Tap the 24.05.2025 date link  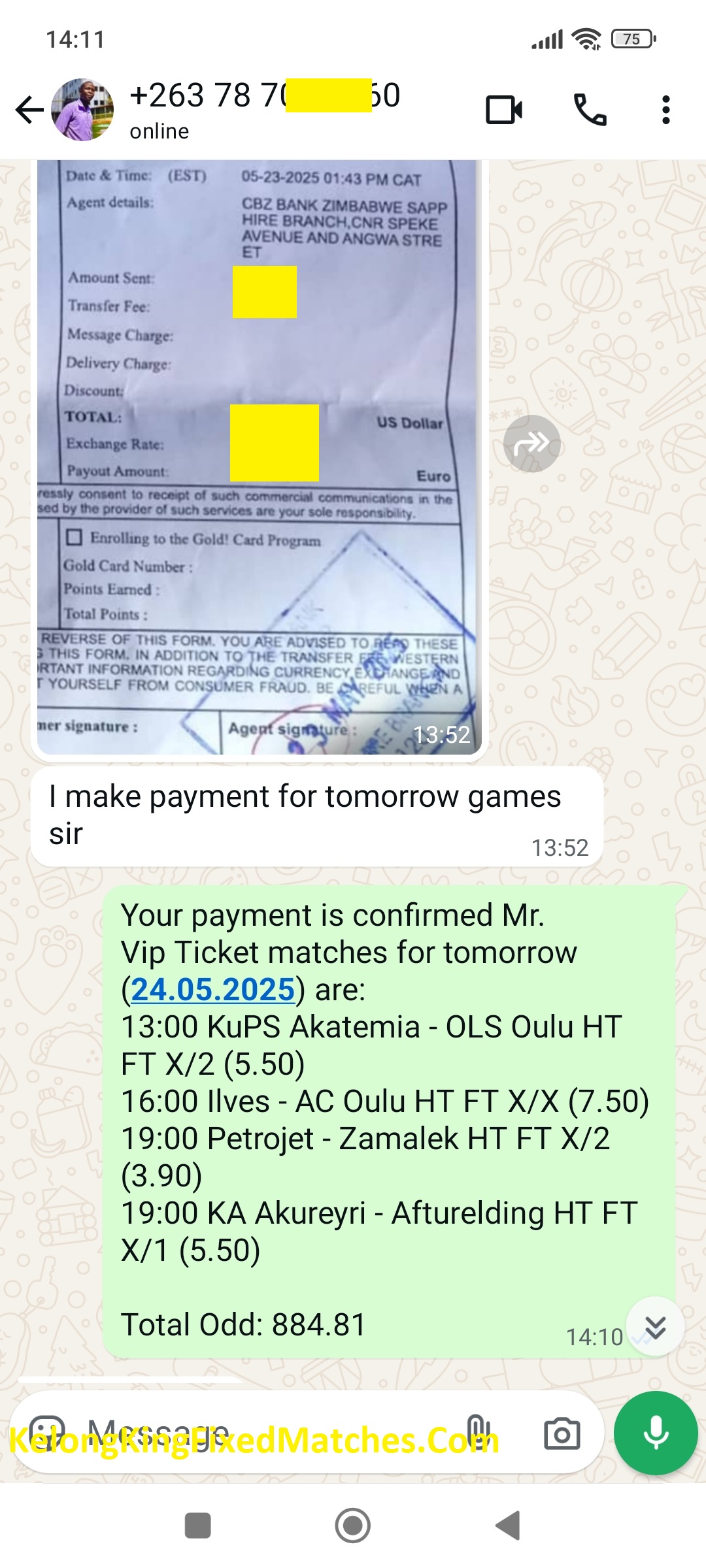[213, 989]
